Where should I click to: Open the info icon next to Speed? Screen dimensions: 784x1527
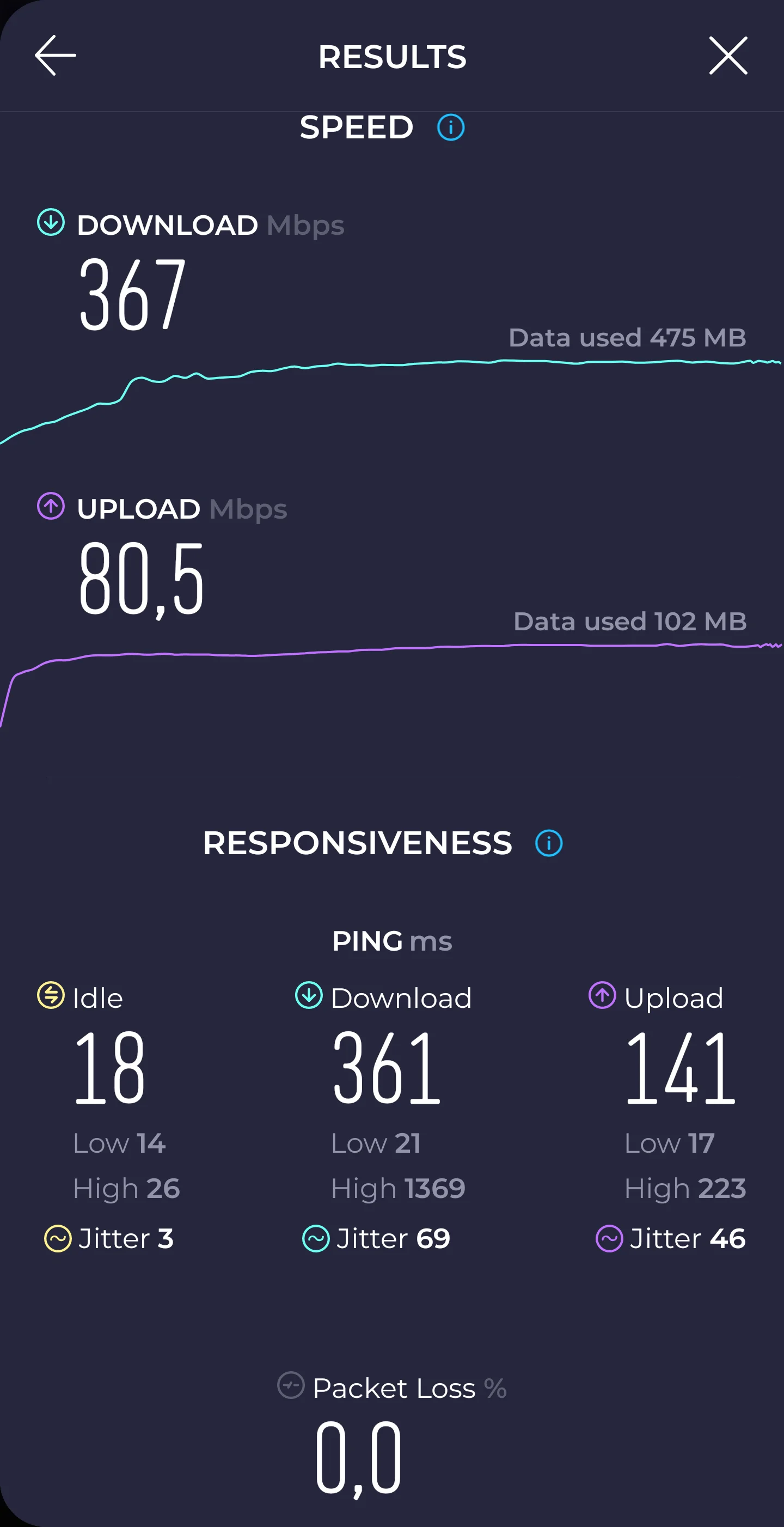coord(450,127)
